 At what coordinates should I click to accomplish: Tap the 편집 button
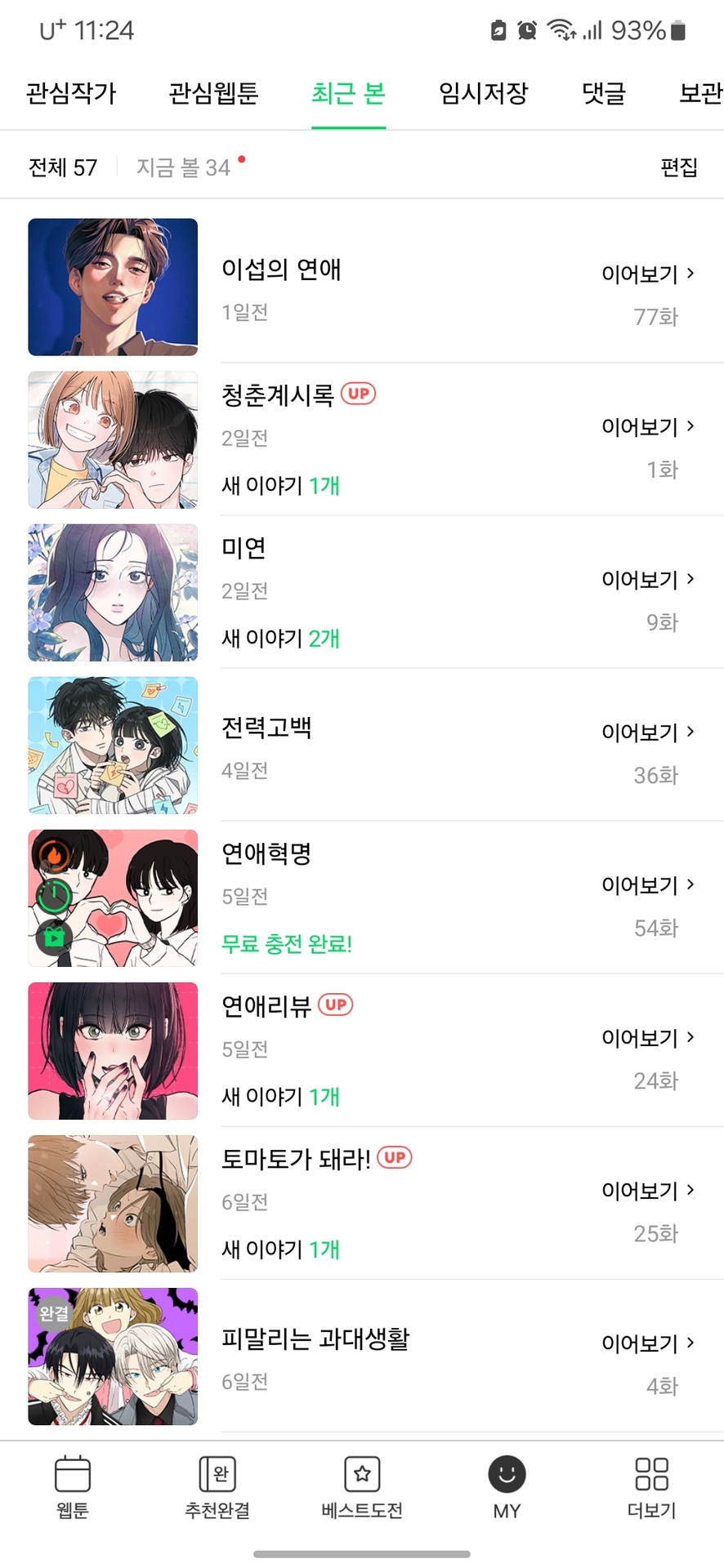click(678, 167)
